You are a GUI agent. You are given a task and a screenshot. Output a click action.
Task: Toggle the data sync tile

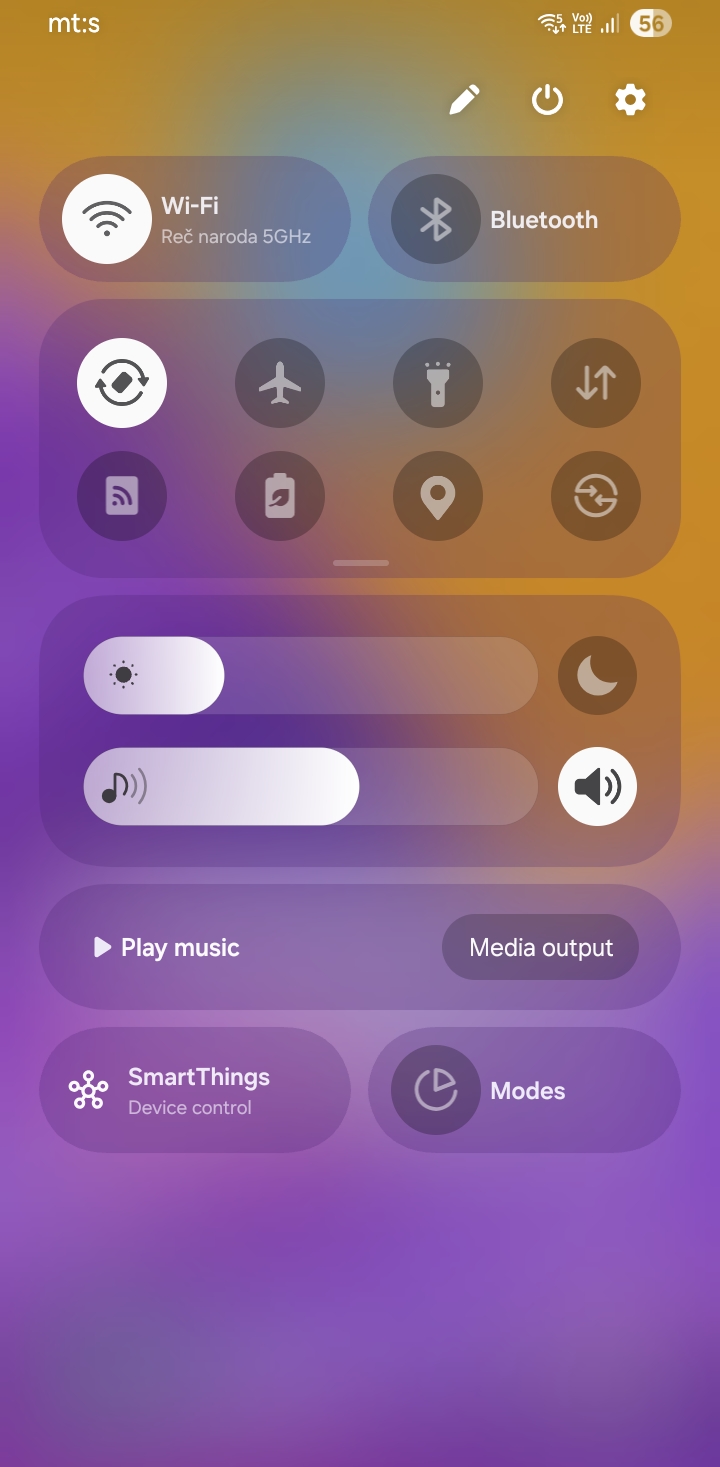(596, 496)
